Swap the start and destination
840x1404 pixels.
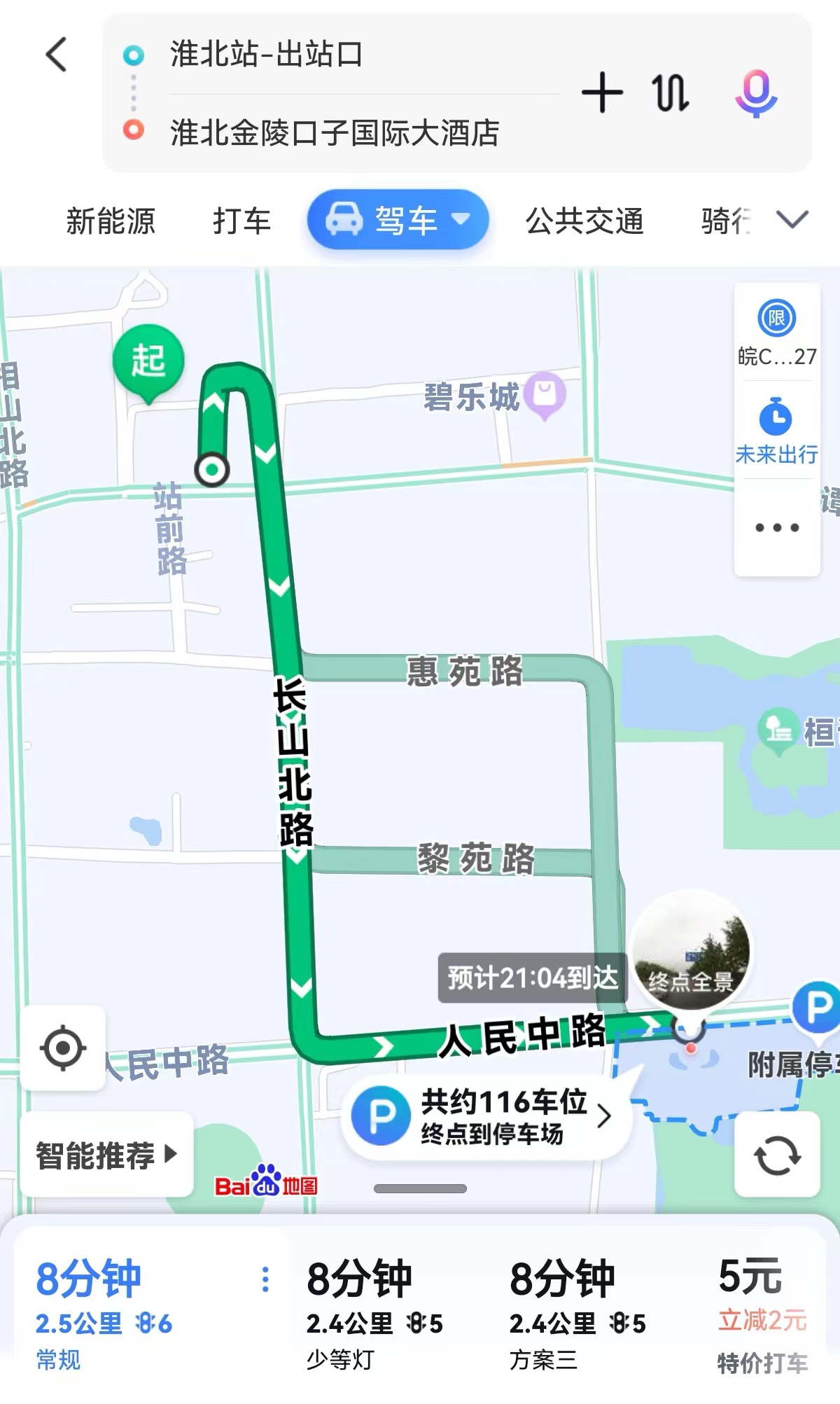pos(671,92)
